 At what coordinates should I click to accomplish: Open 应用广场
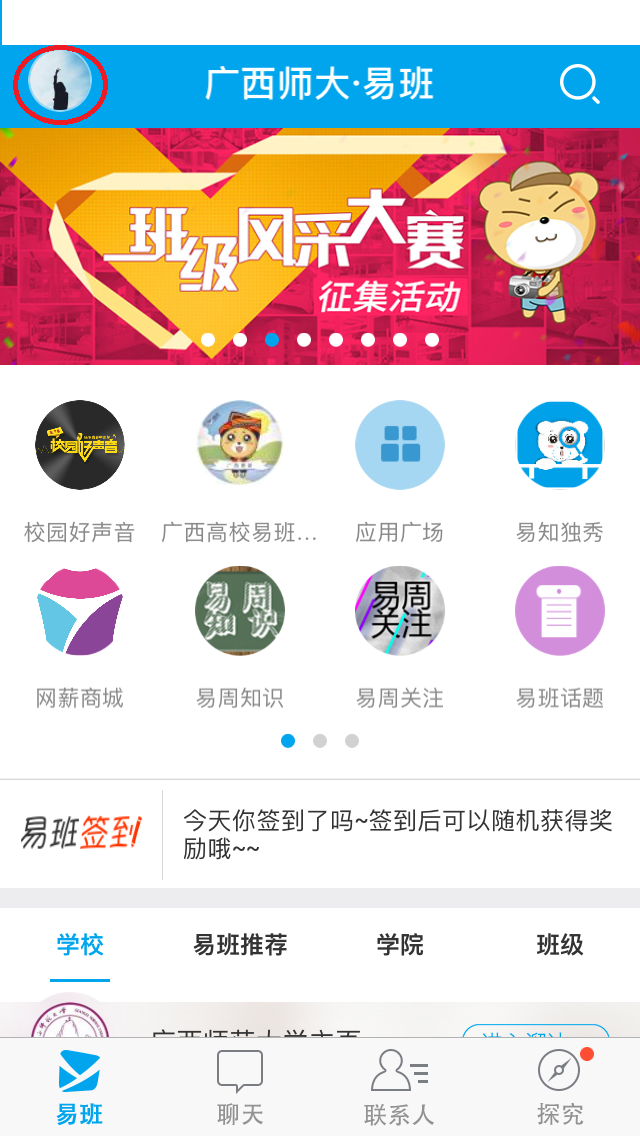click(x=399, y=445)
